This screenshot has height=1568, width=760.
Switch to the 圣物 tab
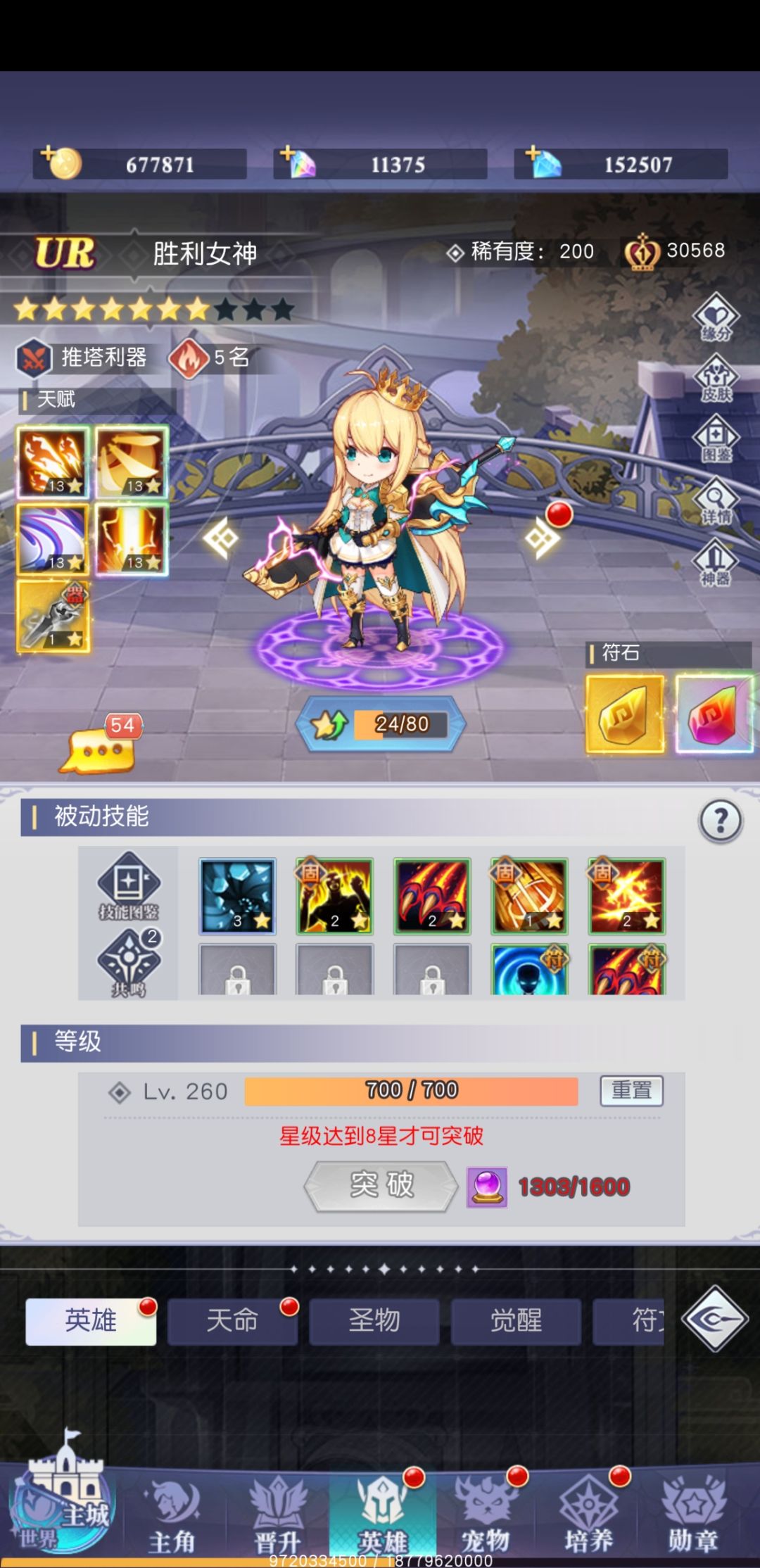[x=374, y=1321]
